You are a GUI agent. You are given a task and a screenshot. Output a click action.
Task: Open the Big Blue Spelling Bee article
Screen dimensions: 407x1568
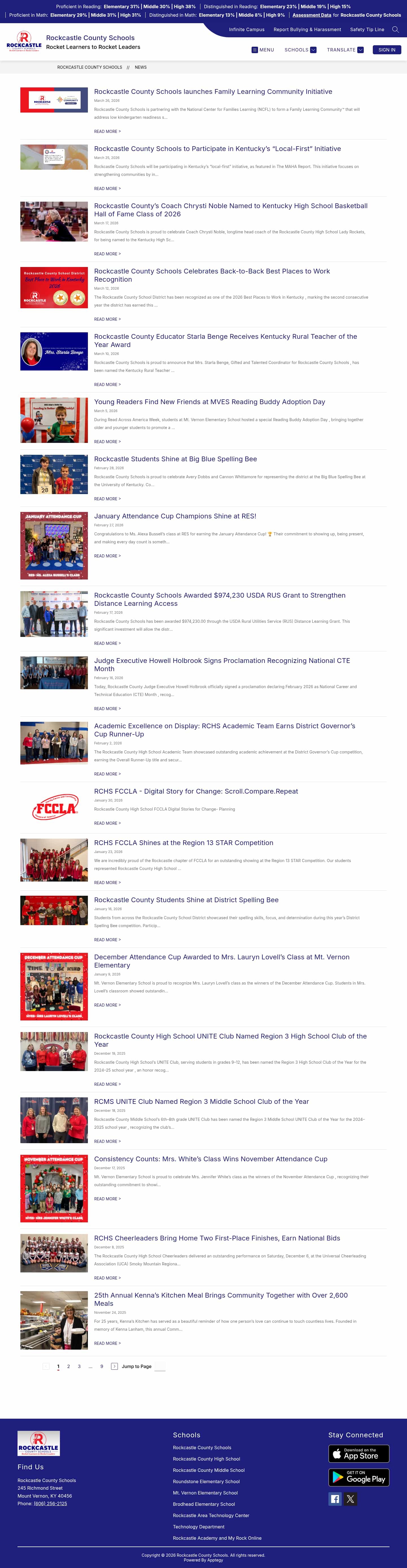175,459
